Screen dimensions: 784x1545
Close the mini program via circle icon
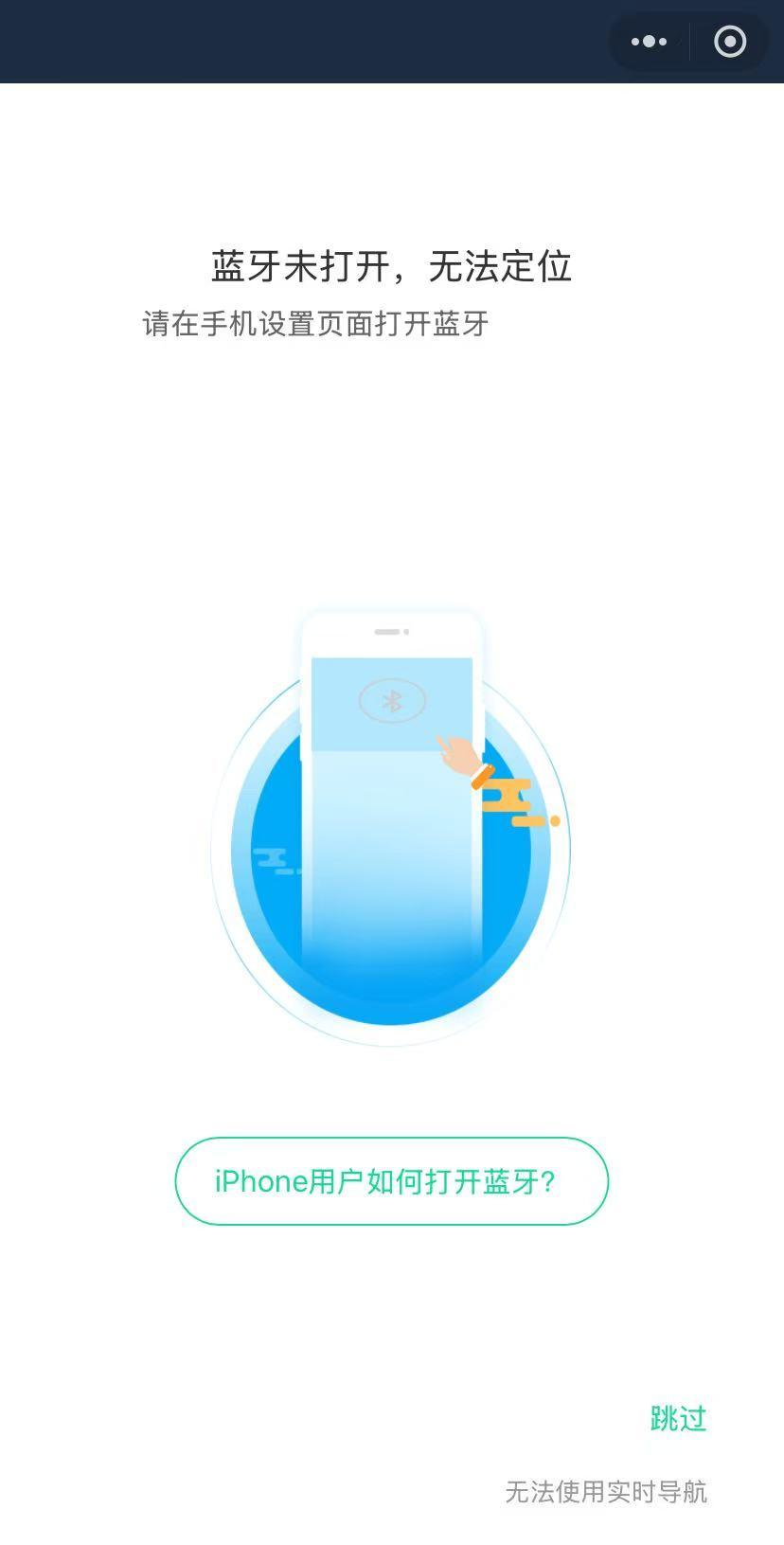[x=729, y=42]
